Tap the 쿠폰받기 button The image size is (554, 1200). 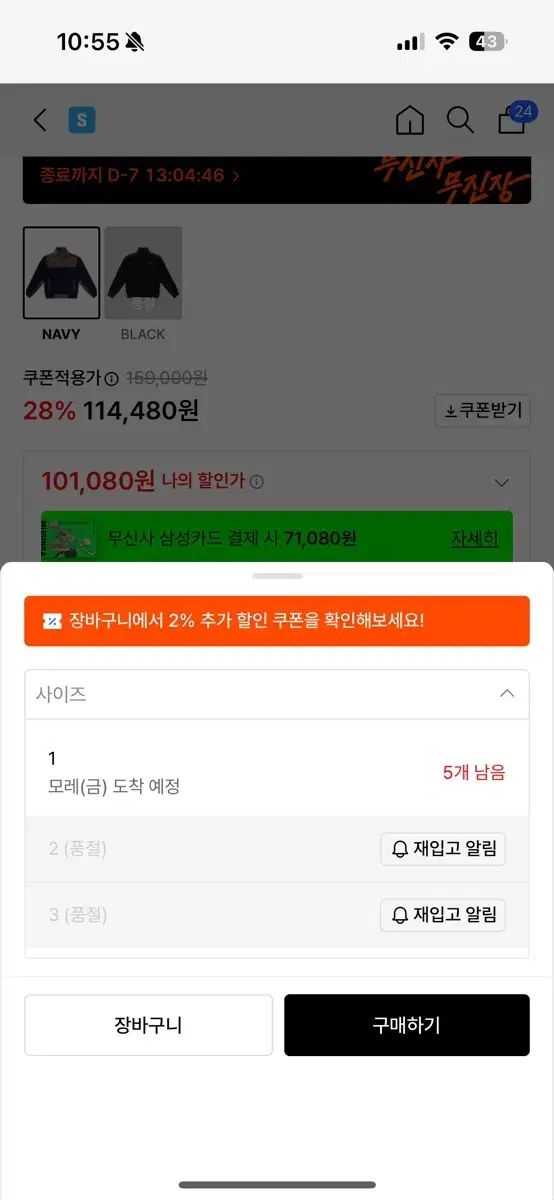483,411
